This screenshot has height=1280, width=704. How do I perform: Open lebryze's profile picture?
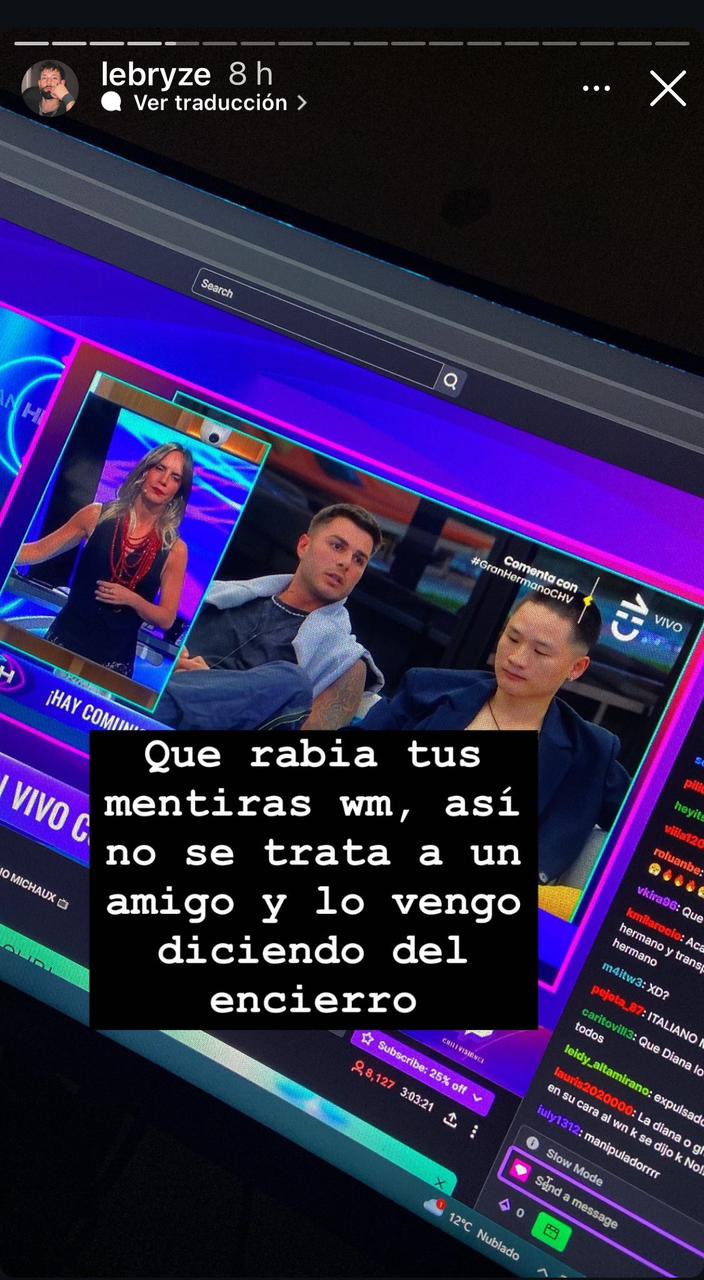(50, 88)
